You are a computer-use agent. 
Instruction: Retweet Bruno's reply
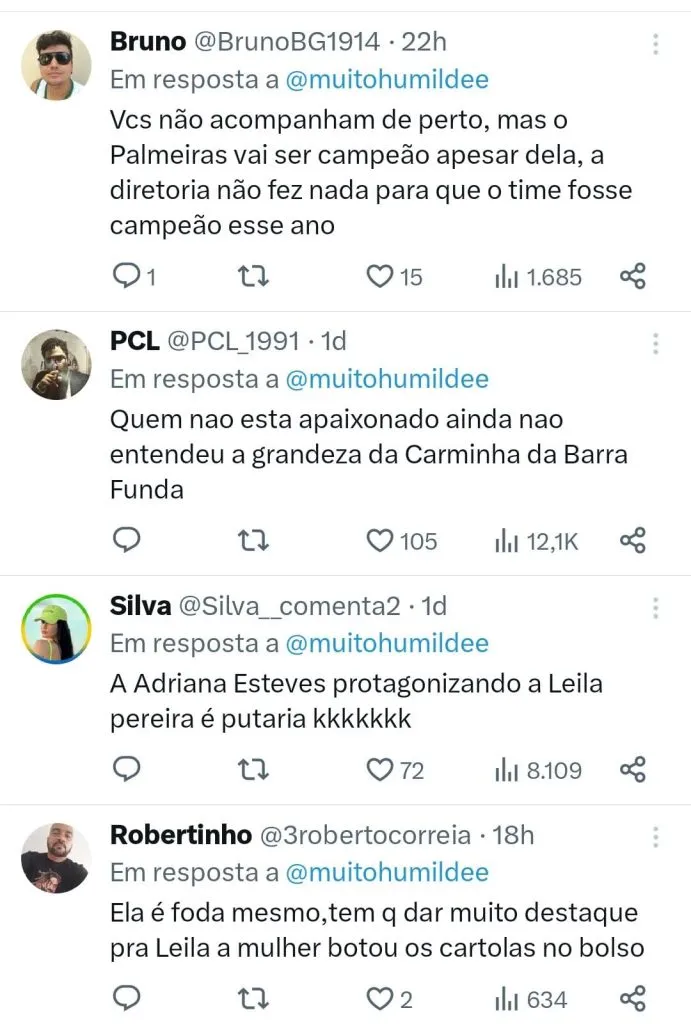(x=254, y=277)
